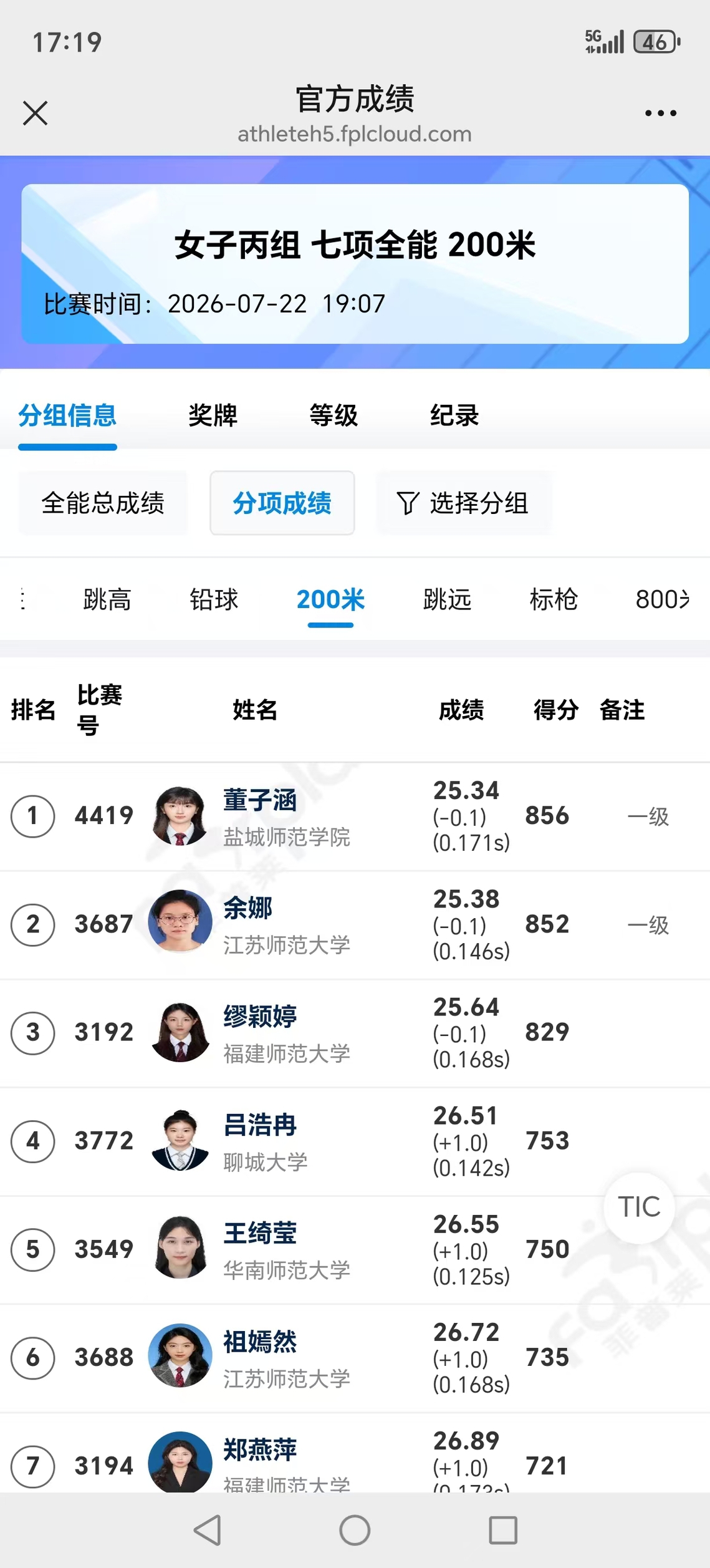This screenshot has height=1568, width=710.
Task: Switch to the 等级 tab
Action: pos(333,415)
